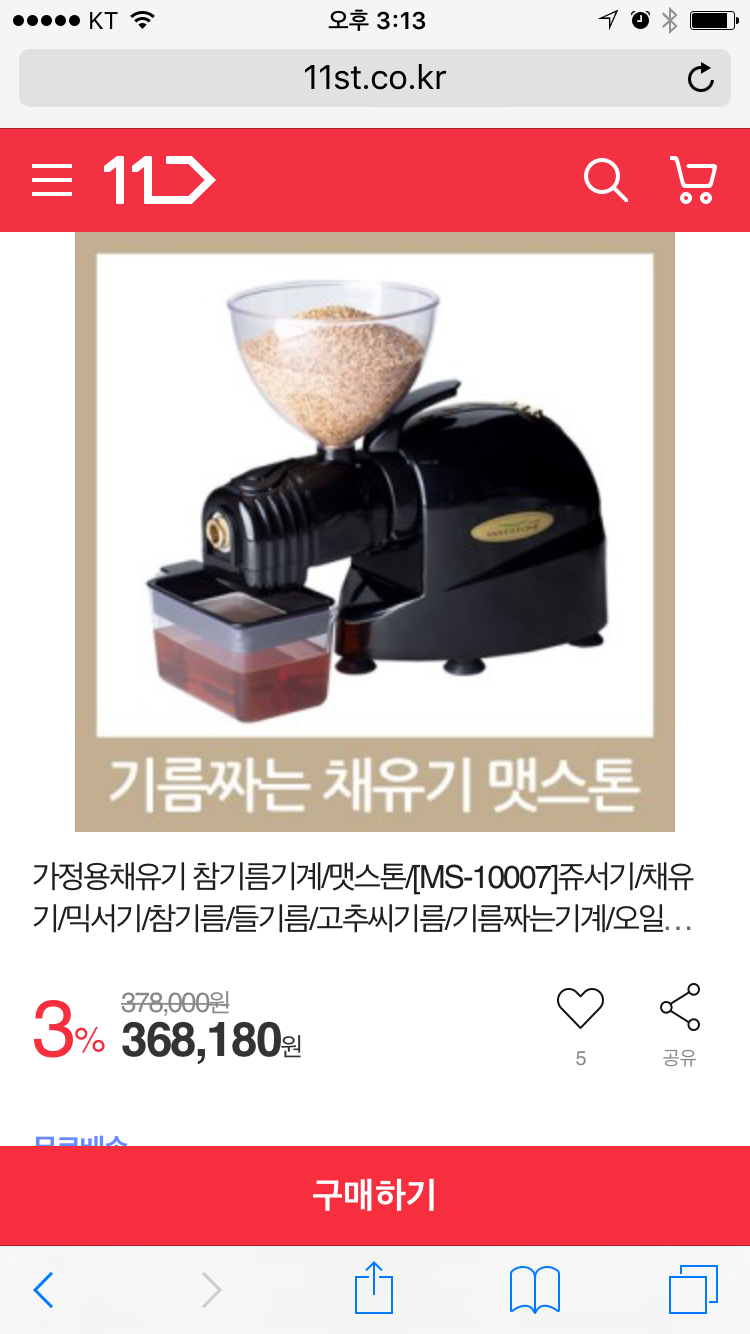Open the oil press product image
Image resolution: width=750 pixels, height=1334 pixels.
(x=375, y=532)
